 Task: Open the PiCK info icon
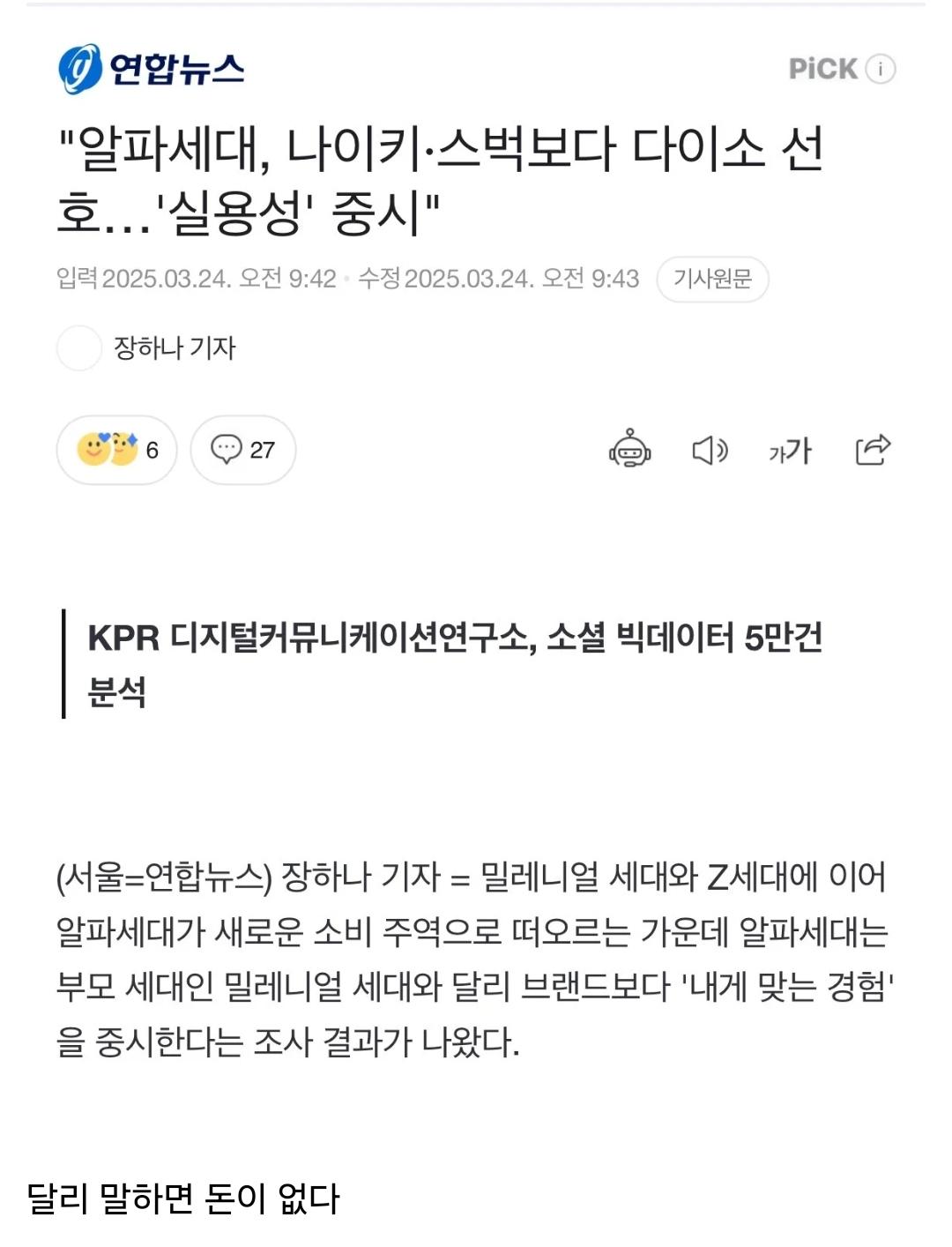881,69
